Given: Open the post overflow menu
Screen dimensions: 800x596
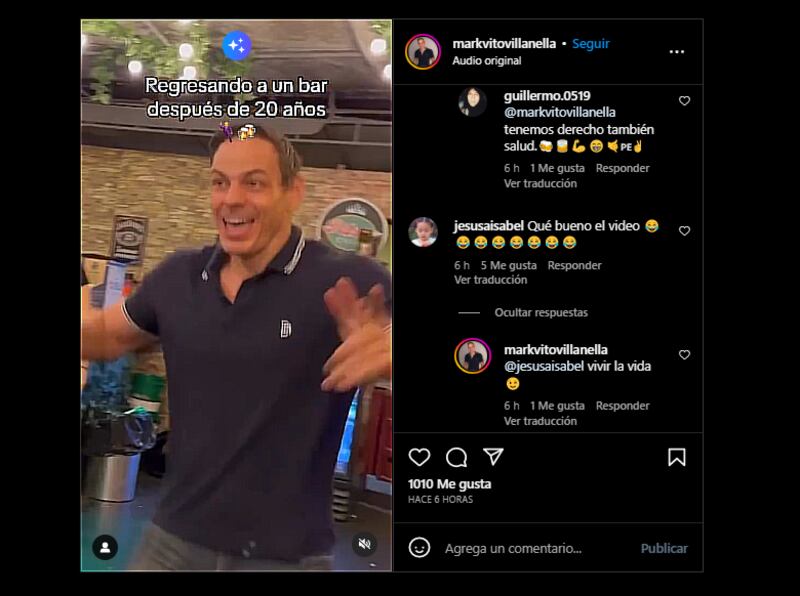Looking at the screenshot, I should tap(677, 52).
